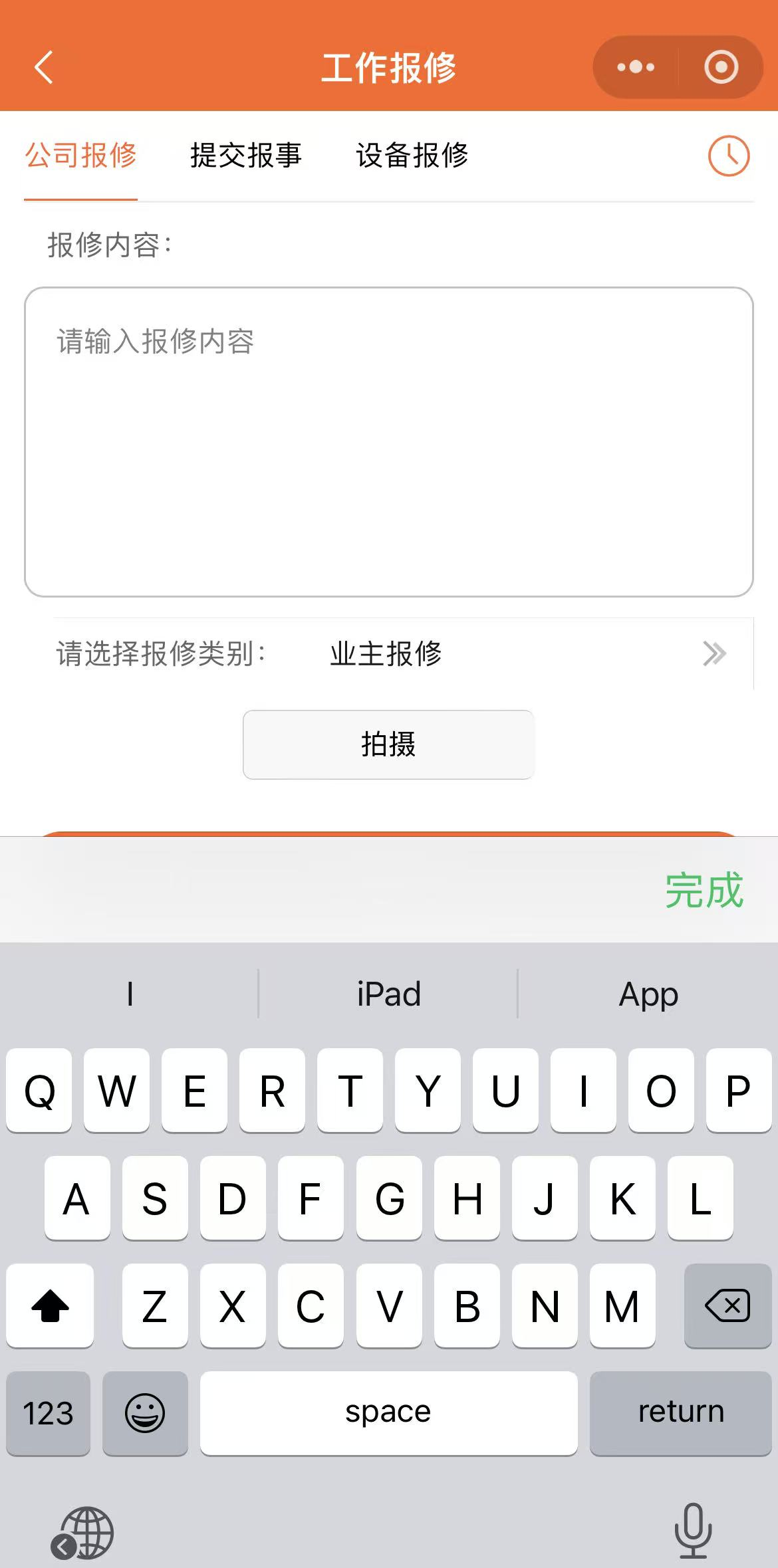778x1568 pixels.
Task: Tap 完成 to dismiss the keyboard
Action: (704, 890)
